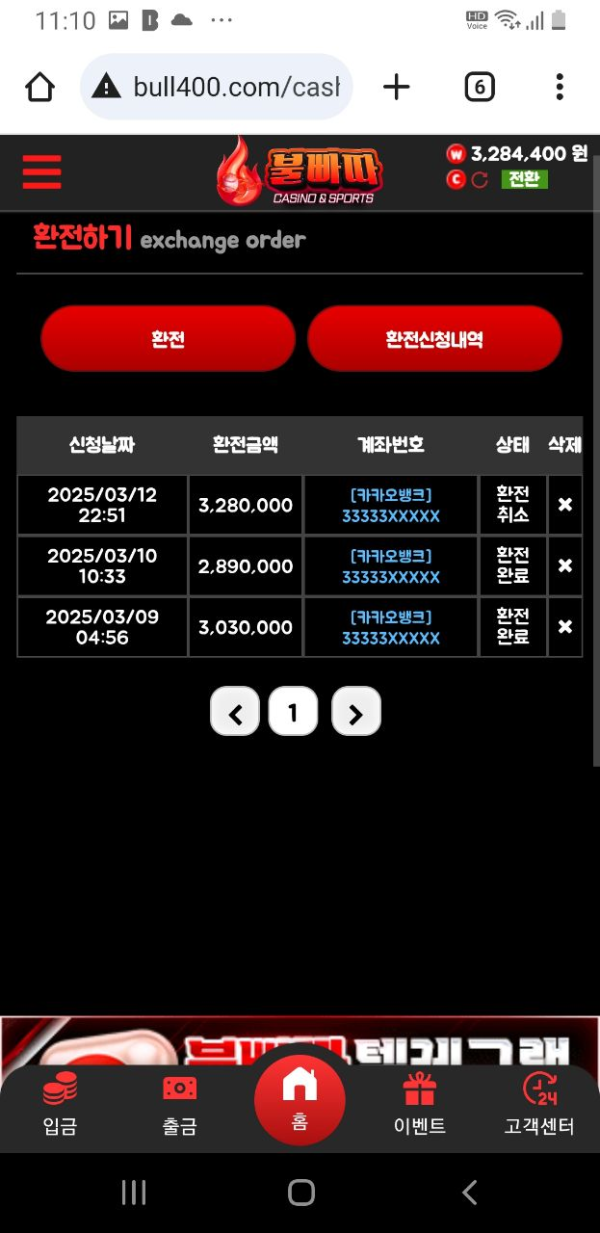
Task: Select page 1 in pagination
Action: pos(293,712)
